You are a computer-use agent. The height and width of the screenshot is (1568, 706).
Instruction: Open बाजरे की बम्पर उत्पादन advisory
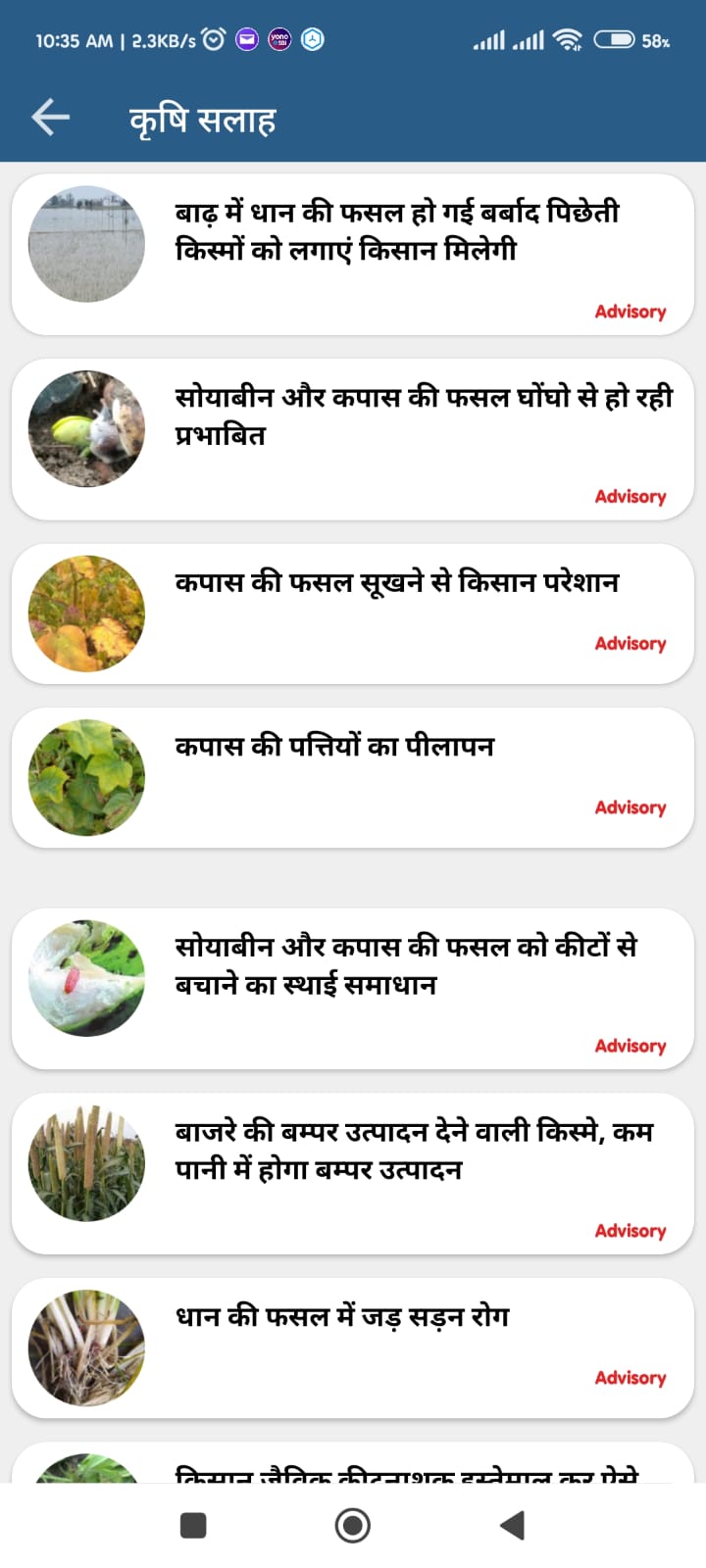413,1151
